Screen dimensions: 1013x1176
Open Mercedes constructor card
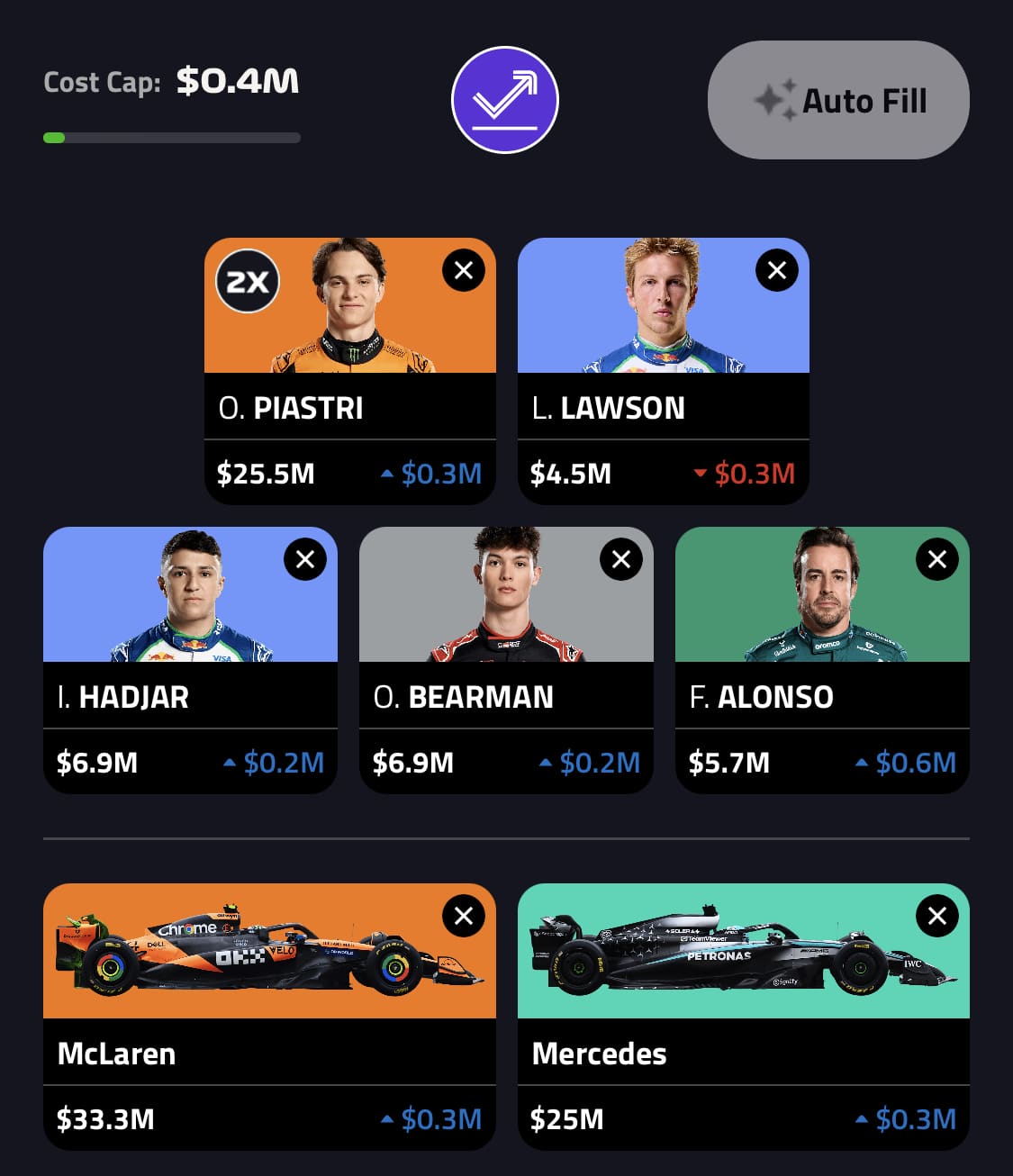click(743, 1053)
